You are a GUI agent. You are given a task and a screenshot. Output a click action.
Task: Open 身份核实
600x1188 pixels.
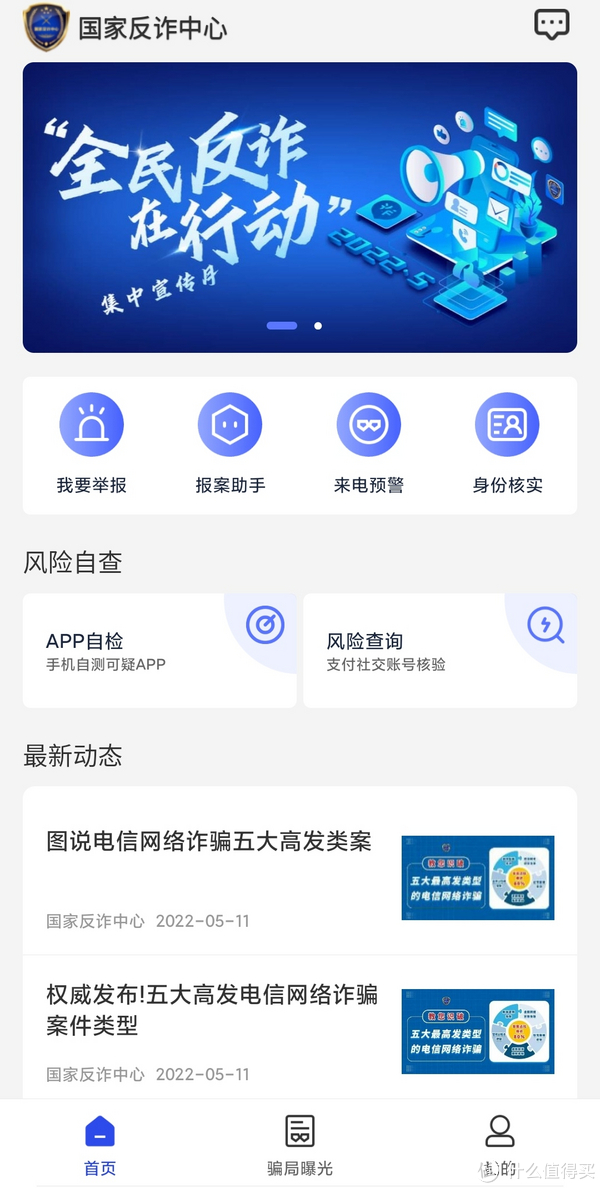508,444
